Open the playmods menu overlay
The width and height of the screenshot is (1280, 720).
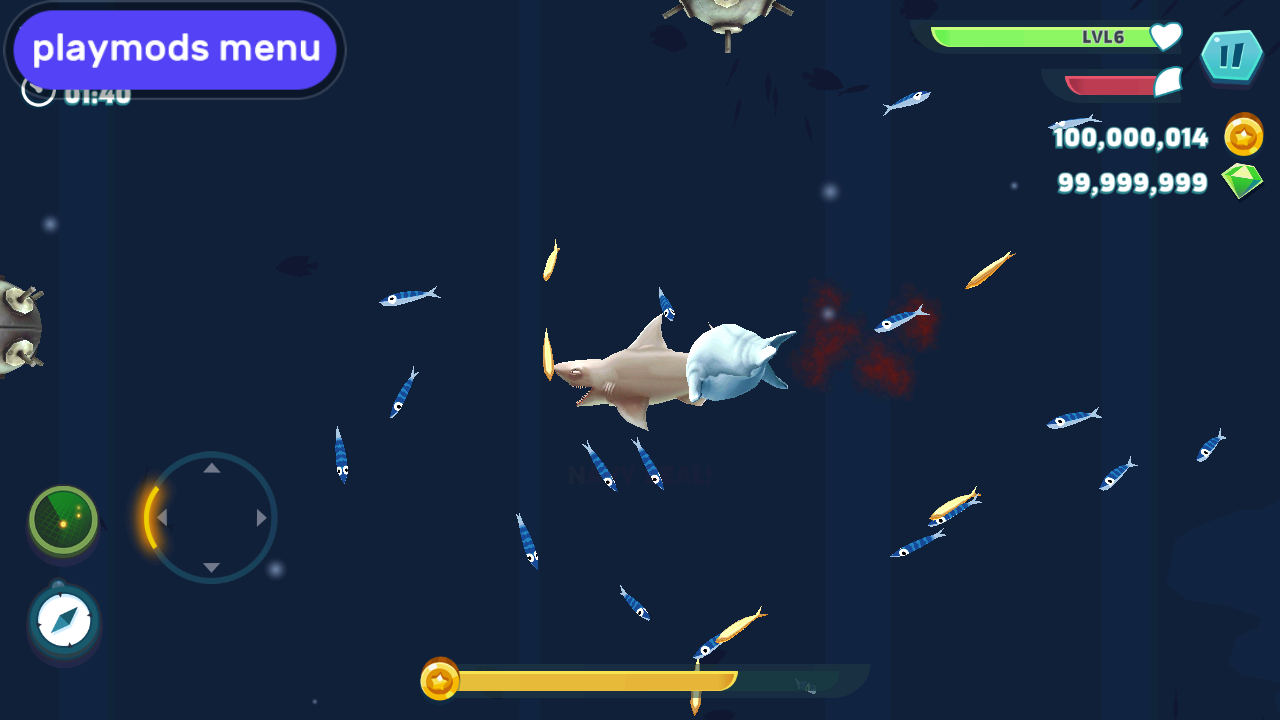tap(175, 49)
